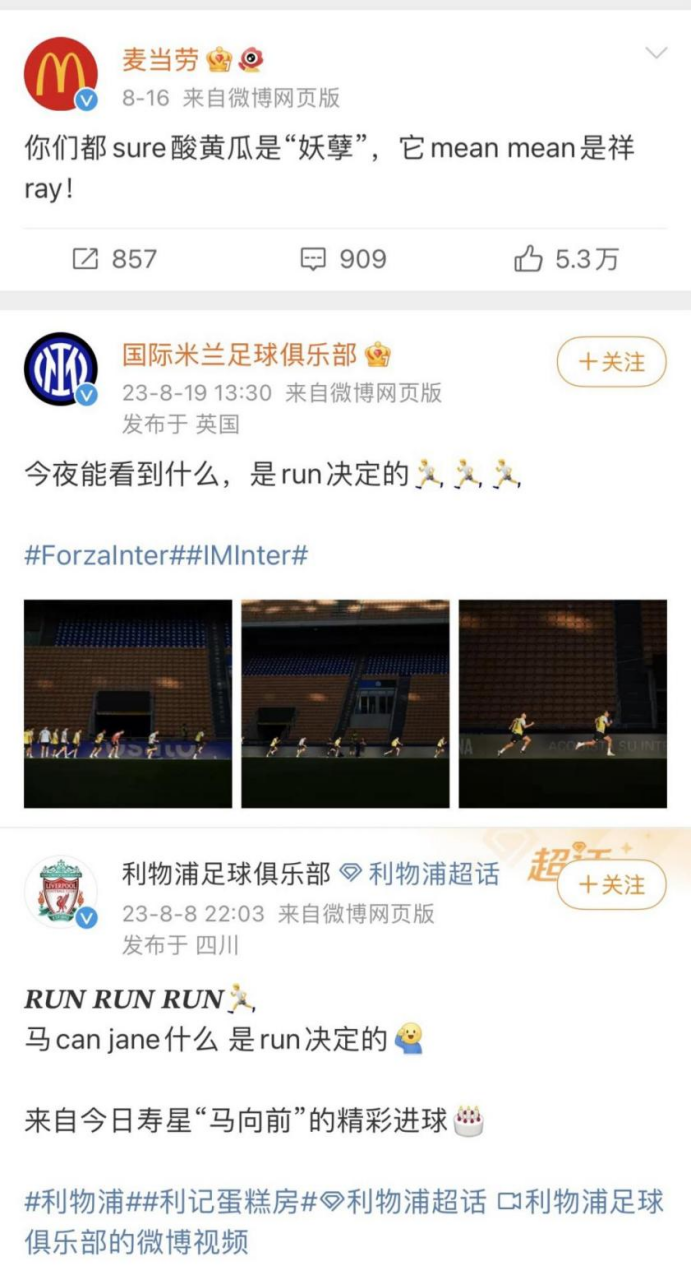View the middle Inter training photo

(345, 703)
